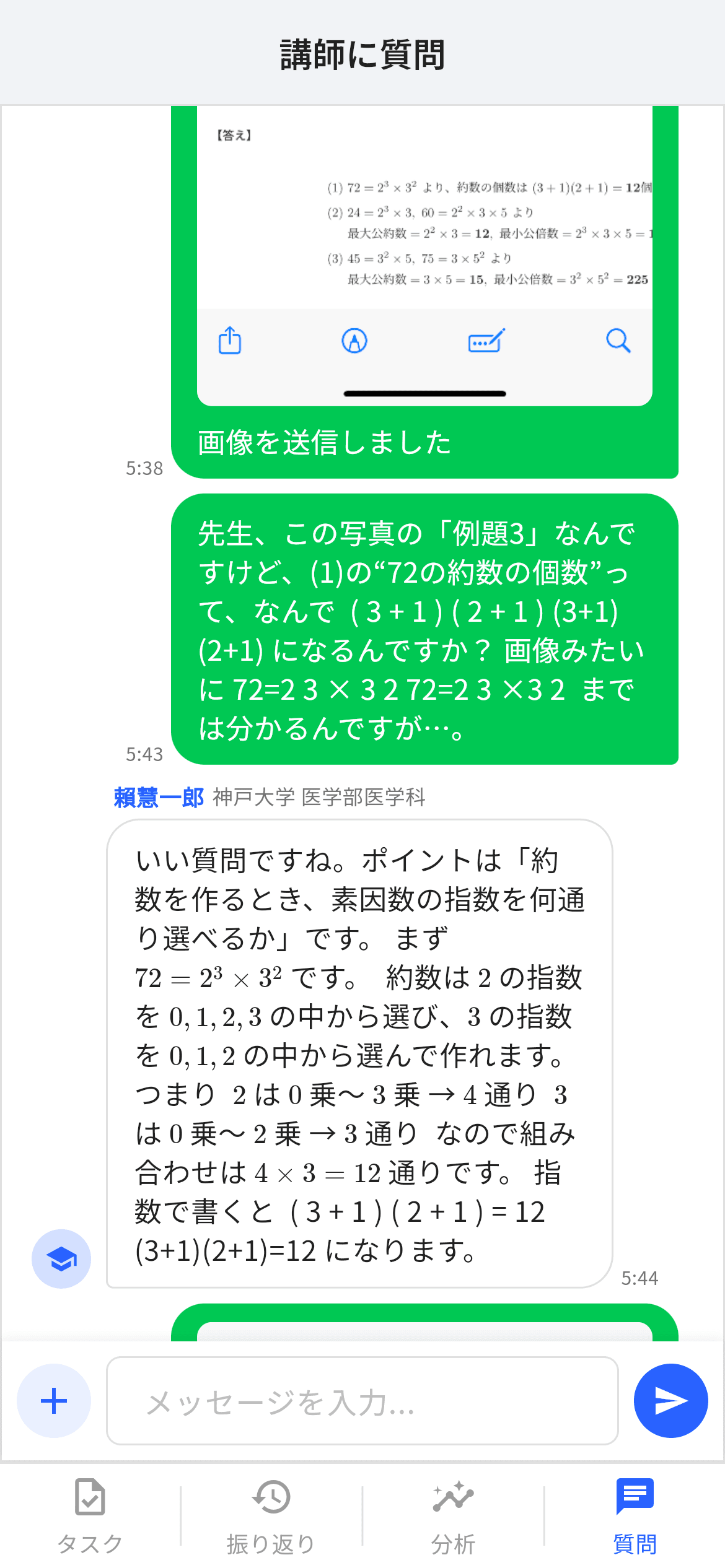This screenshot has width=725, height=1568.
Task: Open tutor 賴慧一郎's profile
Action: pos(158,798)
